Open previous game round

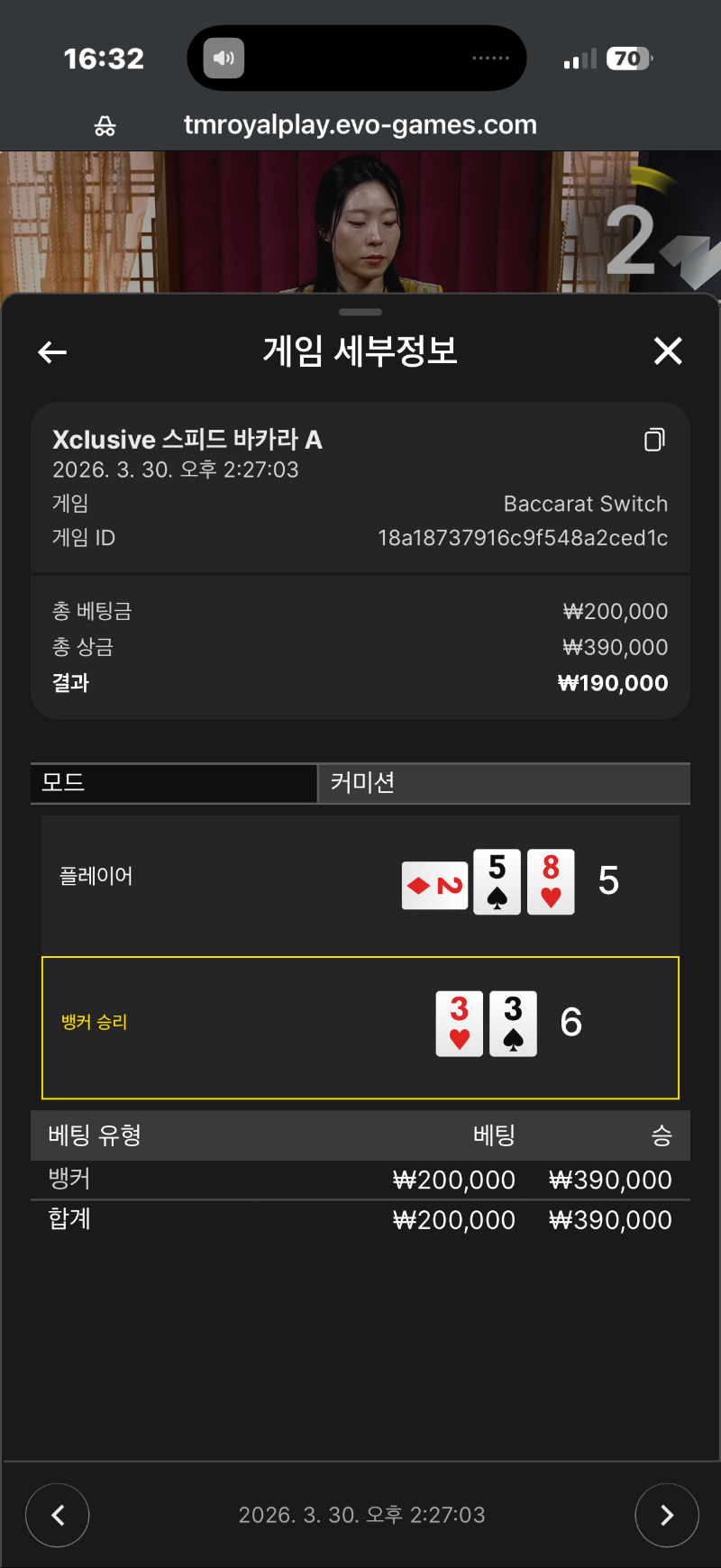(x=58, y=1515)
